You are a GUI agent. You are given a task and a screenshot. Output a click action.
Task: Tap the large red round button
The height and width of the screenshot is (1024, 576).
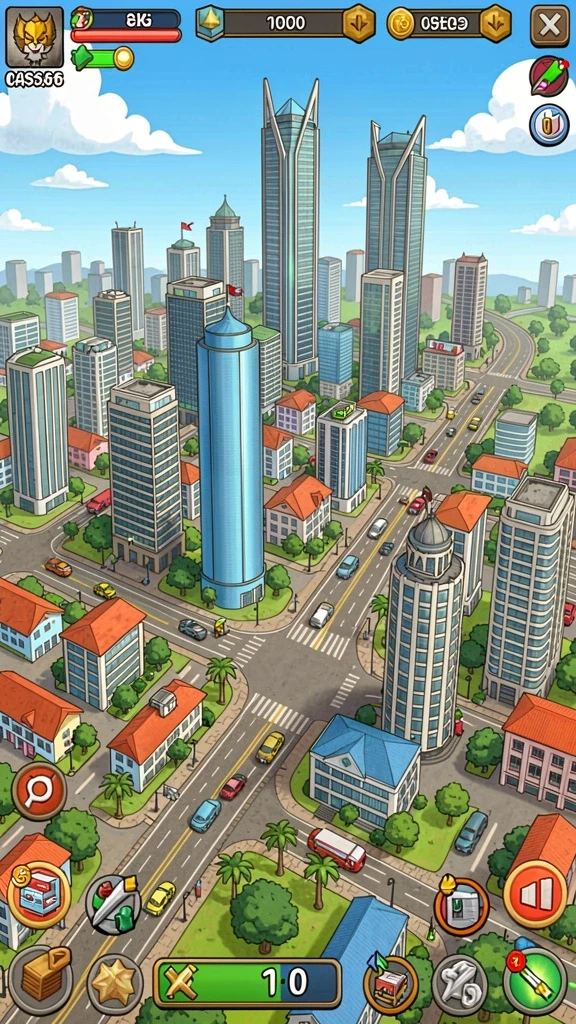[x=535, y=894]
